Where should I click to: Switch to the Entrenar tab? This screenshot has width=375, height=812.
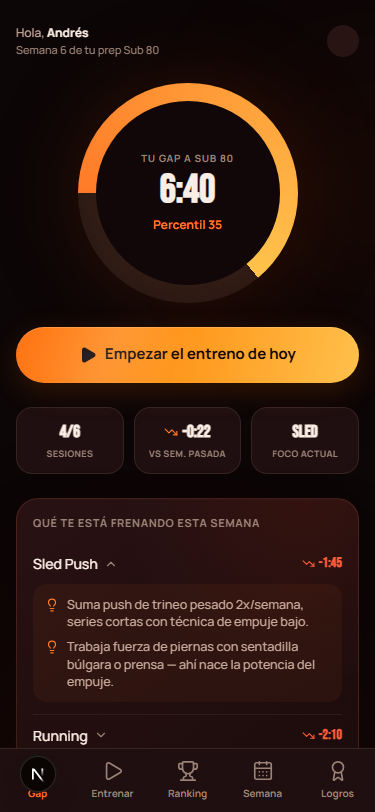112,780
